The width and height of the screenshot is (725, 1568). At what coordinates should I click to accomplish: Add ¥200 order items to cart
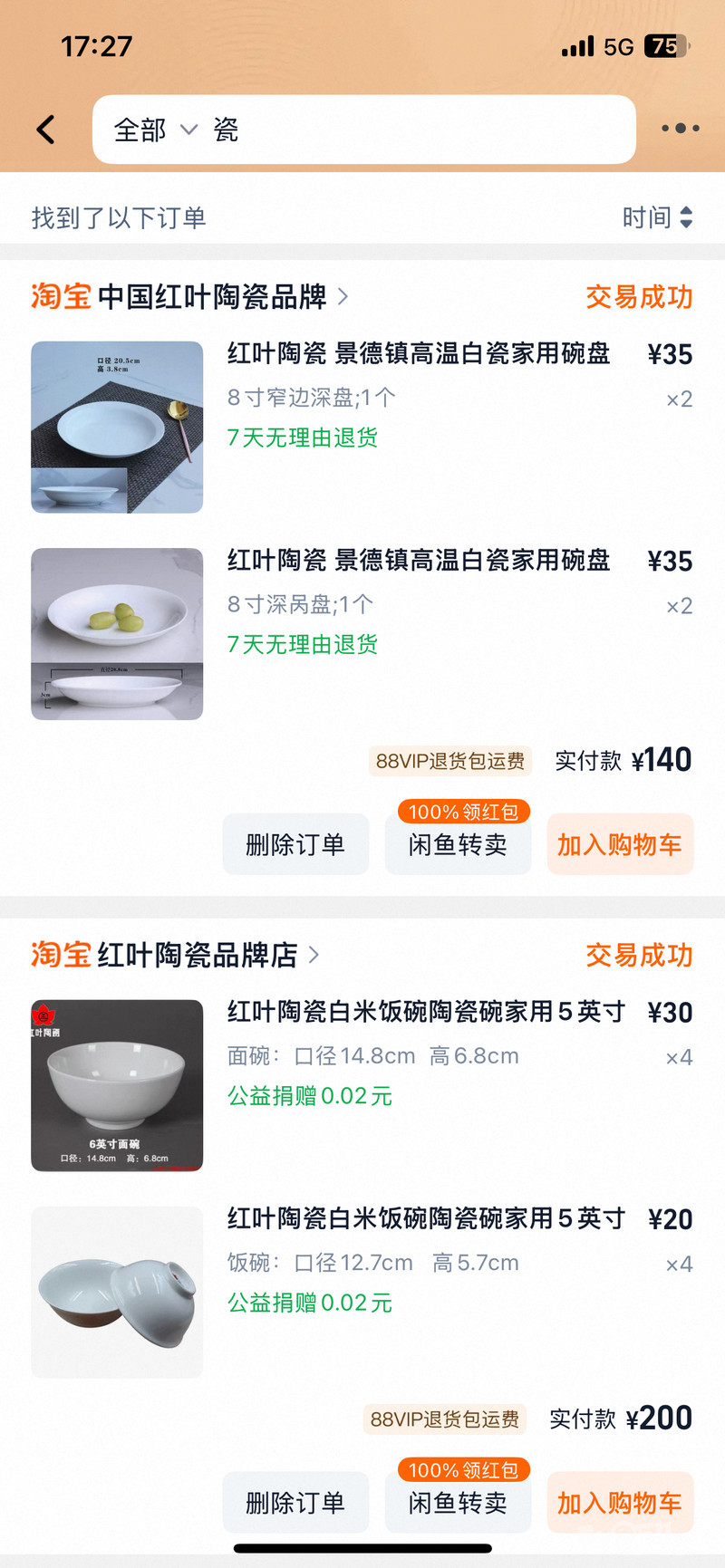coord(620,1503)
